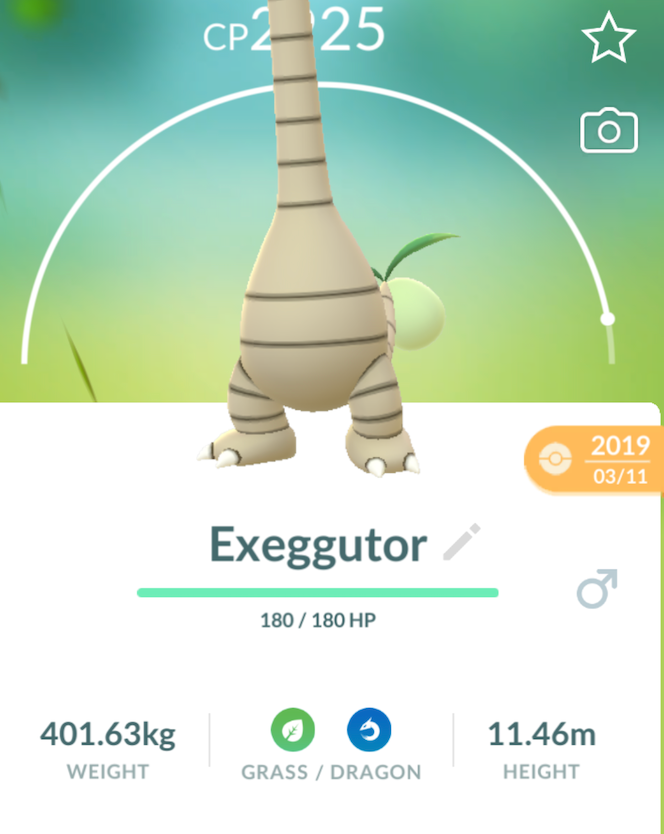Viewport: 664px width, 834px height.
Task: Open the 2019 catch date badge
Action: [596, 460]
